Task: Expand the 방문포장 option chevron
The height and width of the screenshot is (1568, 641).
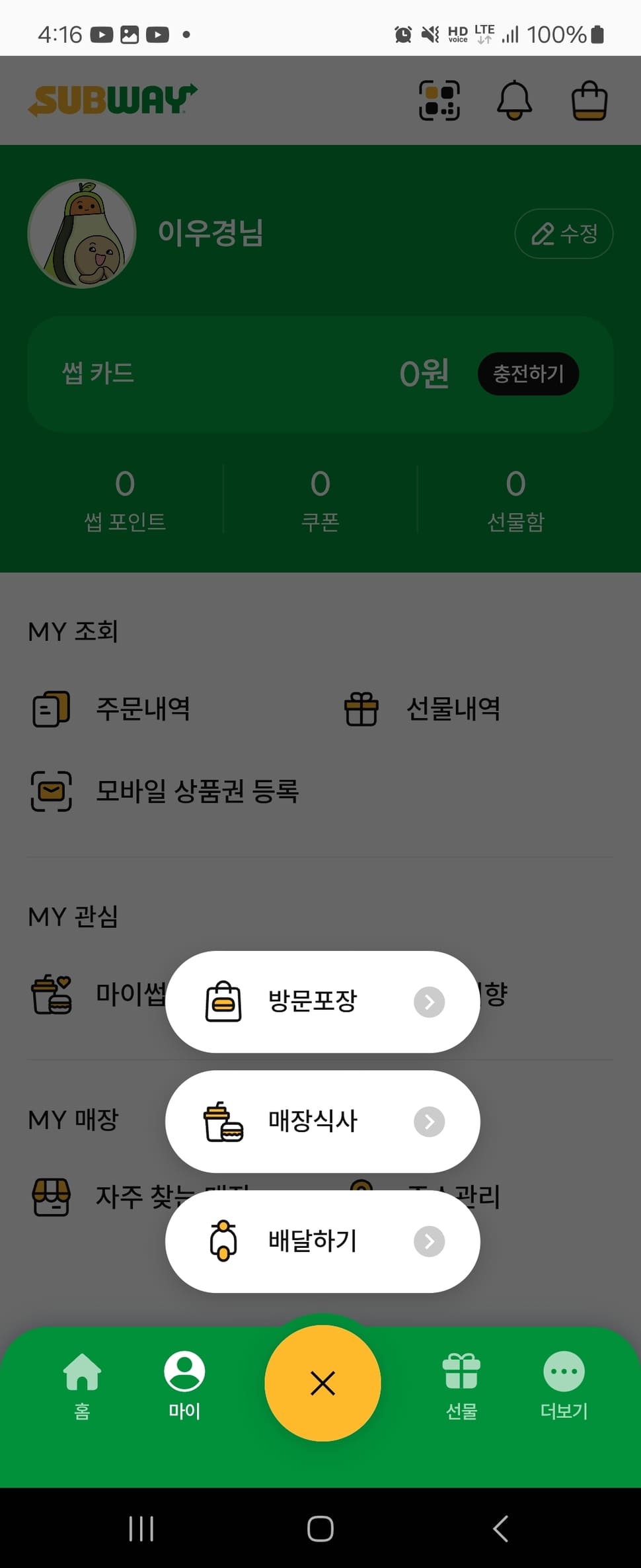Action: pyautogui.click(x=430, y=1001)
